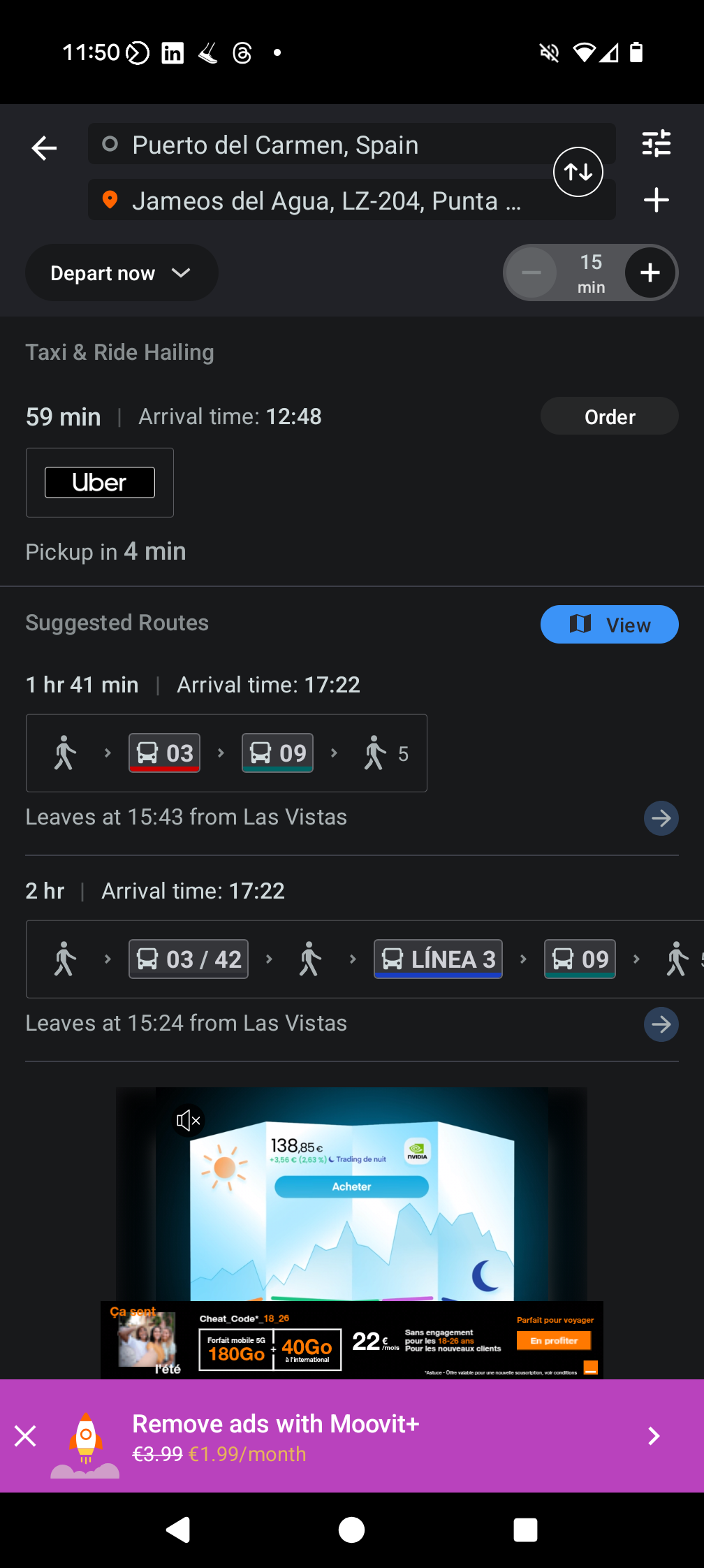704x1568 pixels.
Task: Tap the plus icon to add a stop
Action: point(656,200)
